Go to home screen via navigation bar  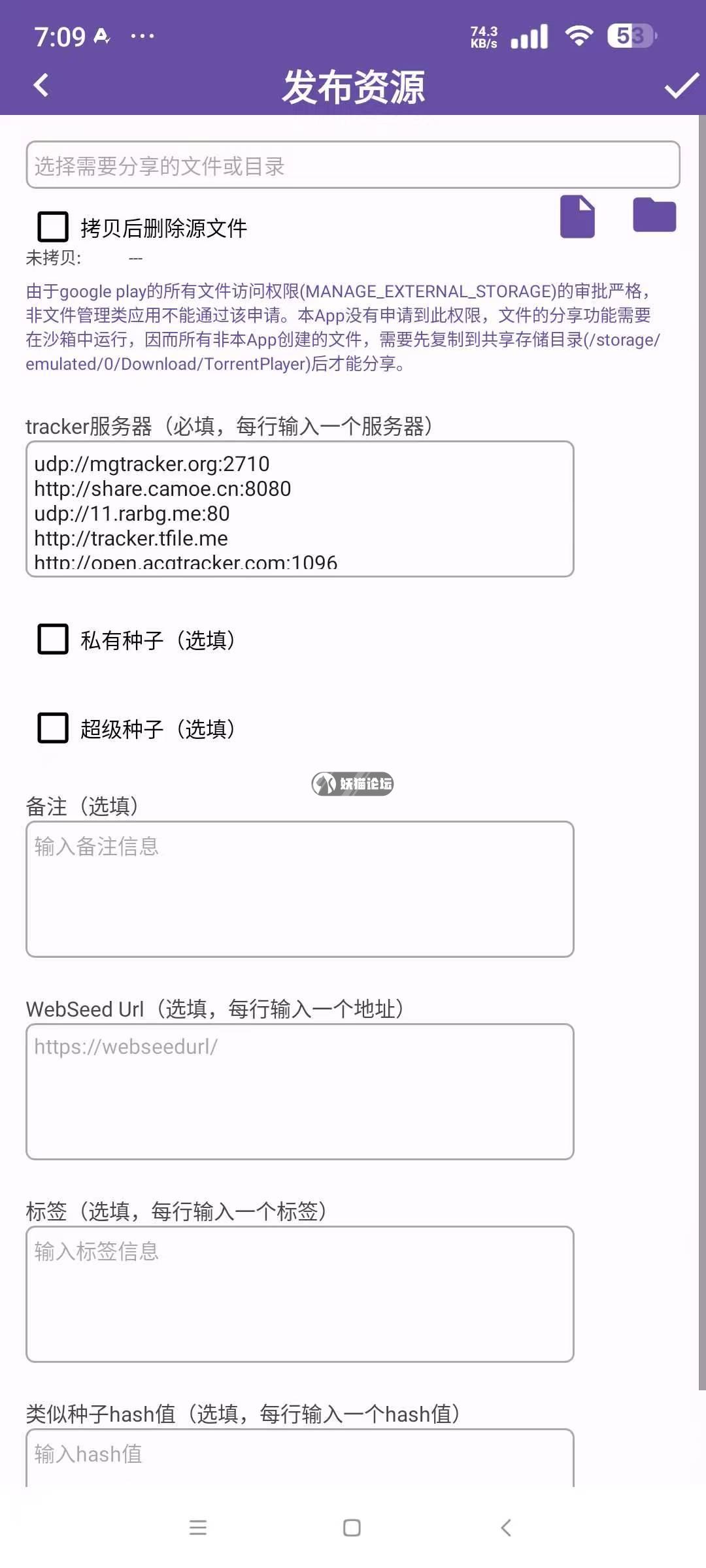pos(352,1527)
